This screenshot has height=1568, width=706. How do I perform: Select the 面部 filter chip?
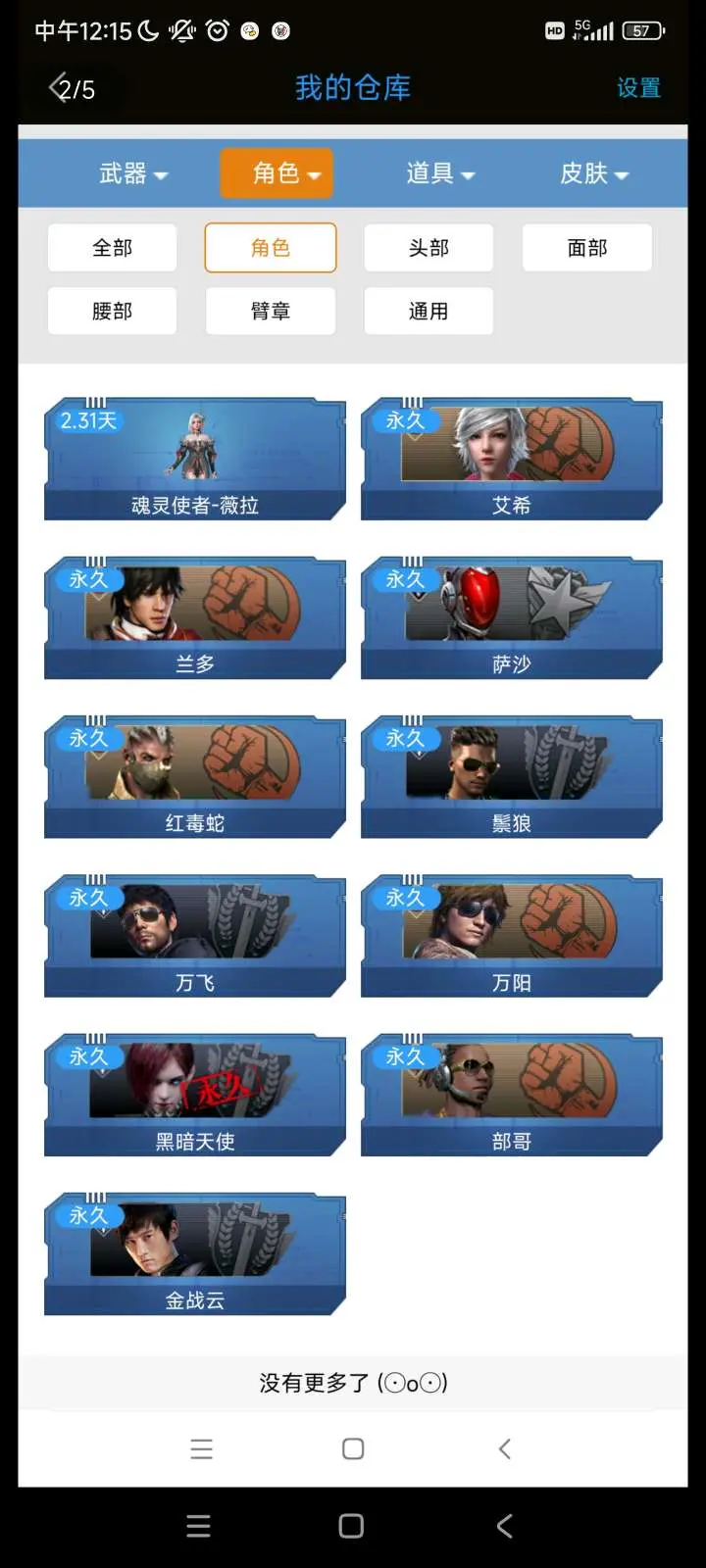[586, 248]
